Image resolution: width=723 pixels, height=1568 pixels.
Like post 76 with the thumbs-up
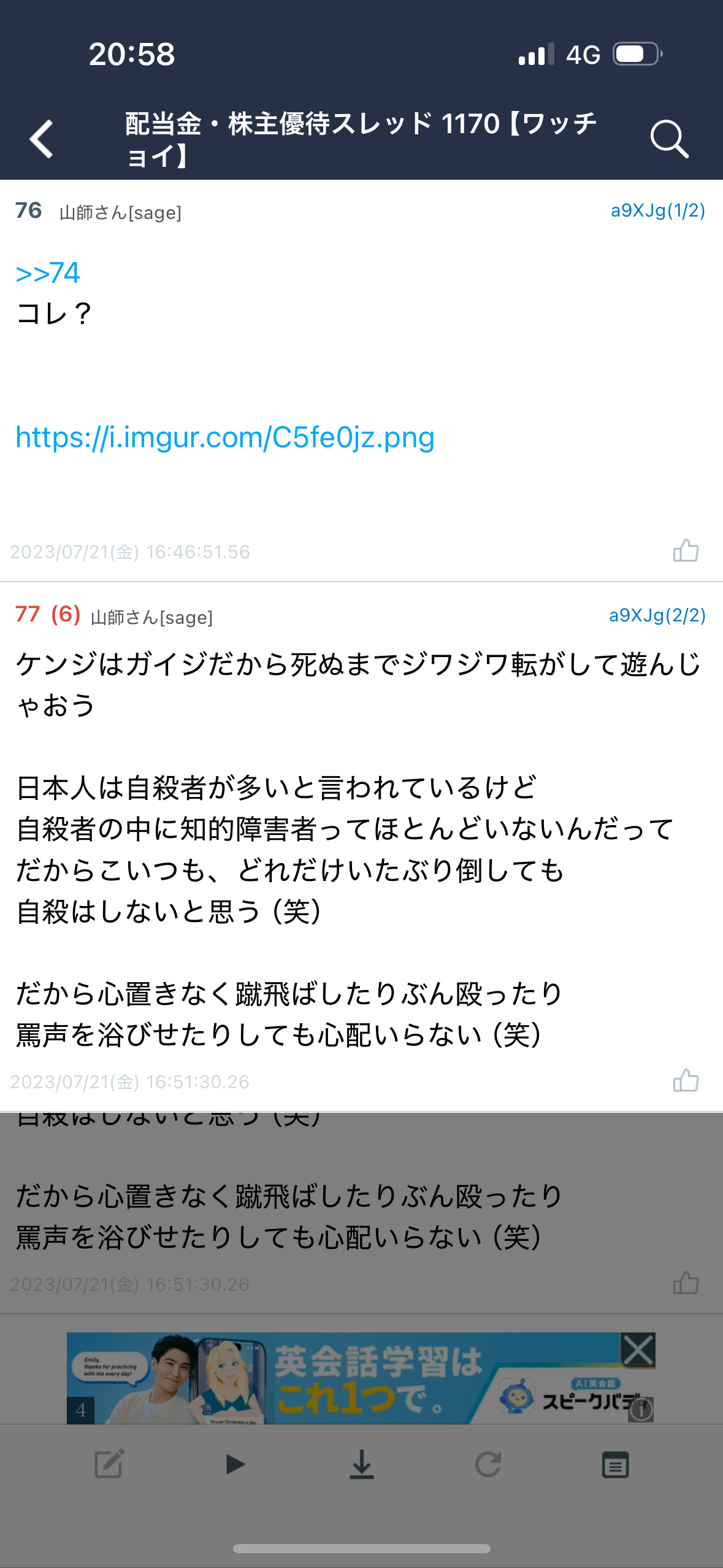(686, 550)
